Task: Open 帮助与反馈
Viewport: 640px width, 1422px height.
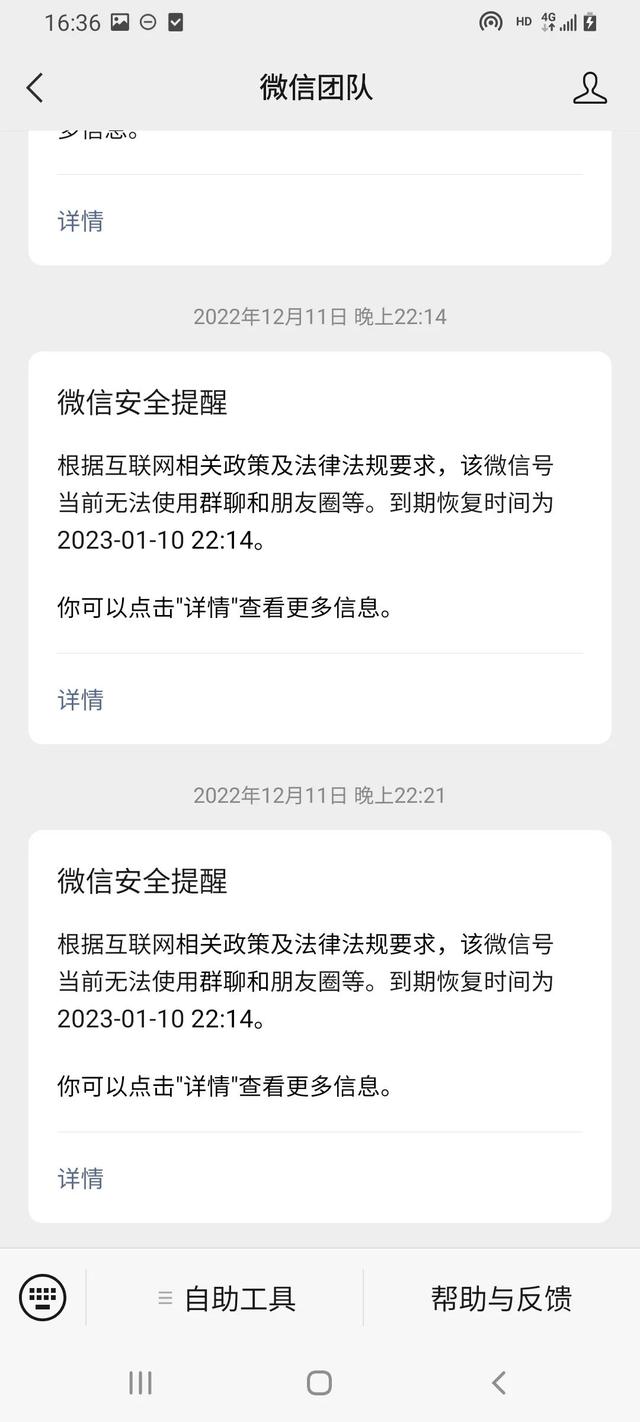Action: (501, 1299)
